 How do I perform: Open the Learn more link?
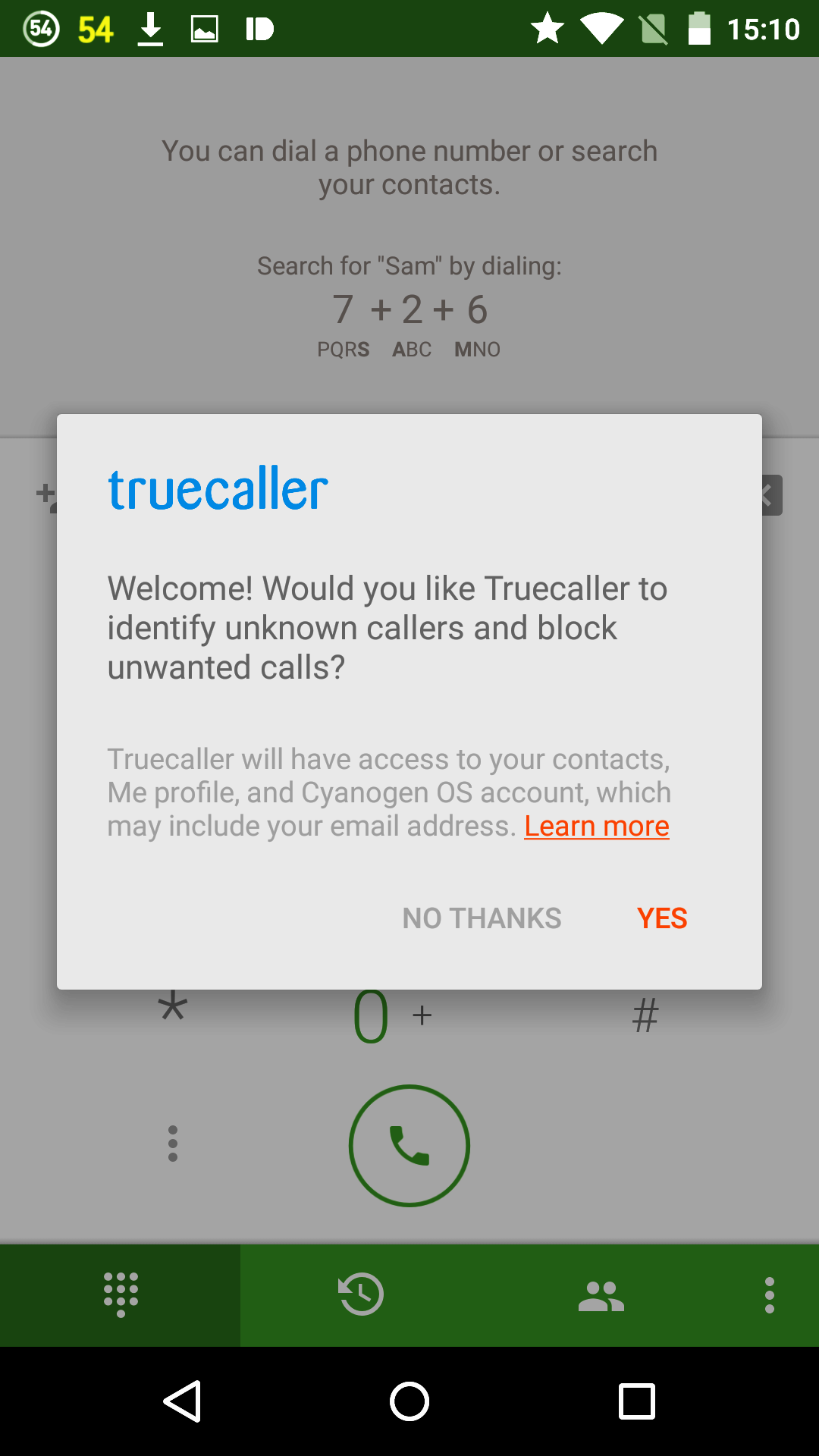(597, 826)
